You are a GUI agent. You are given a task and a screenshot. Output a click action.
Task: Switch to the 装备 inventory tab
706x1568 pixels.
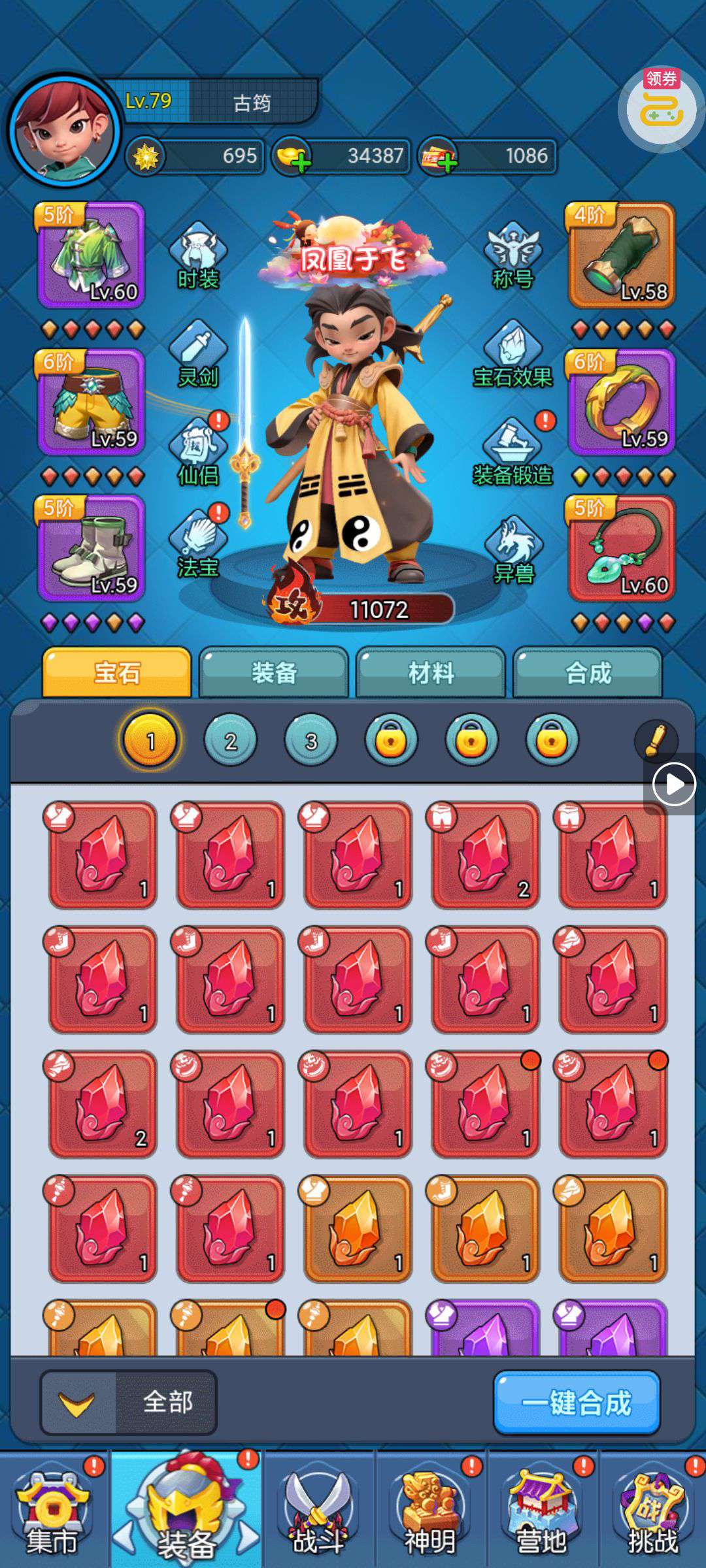[274, 672]
